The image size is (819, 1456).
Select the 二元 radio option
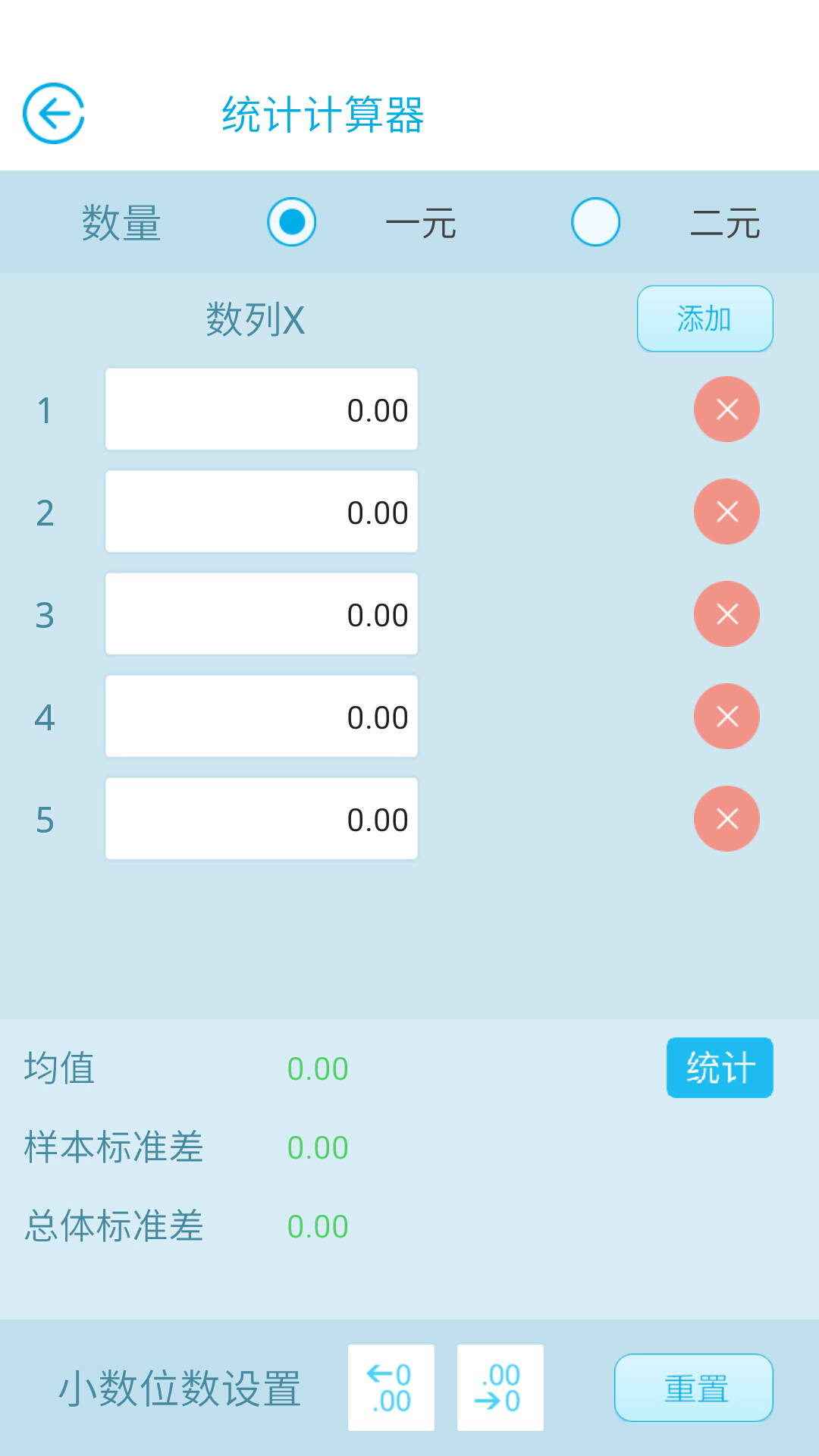(595, 222)
